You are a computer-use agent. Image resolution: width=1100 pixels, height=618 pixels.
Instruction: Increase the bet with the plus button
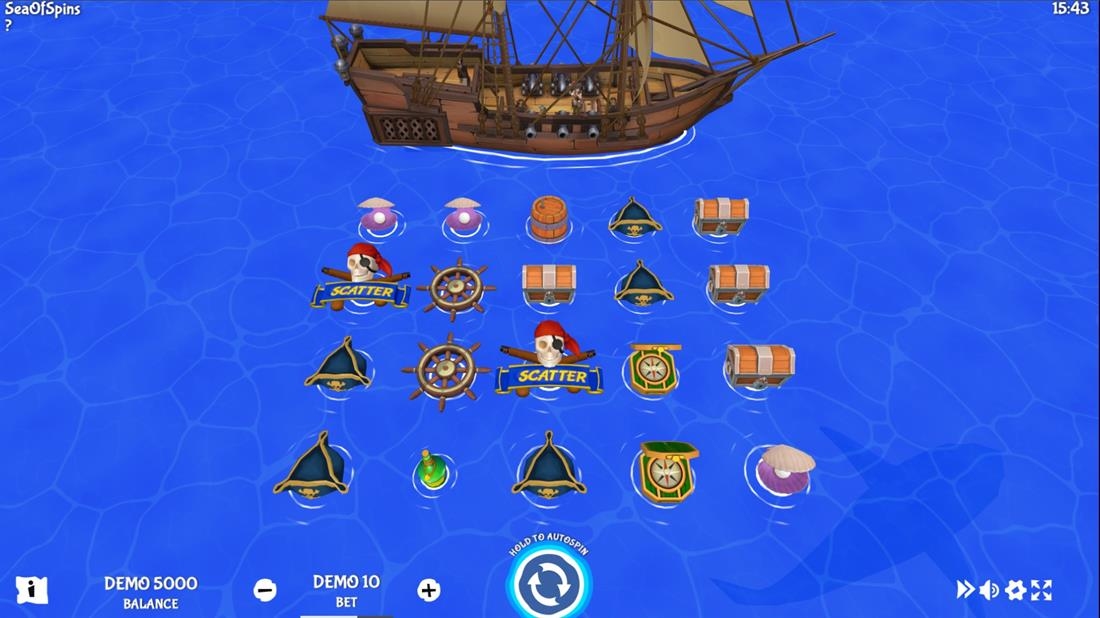[x=428, y=590]
